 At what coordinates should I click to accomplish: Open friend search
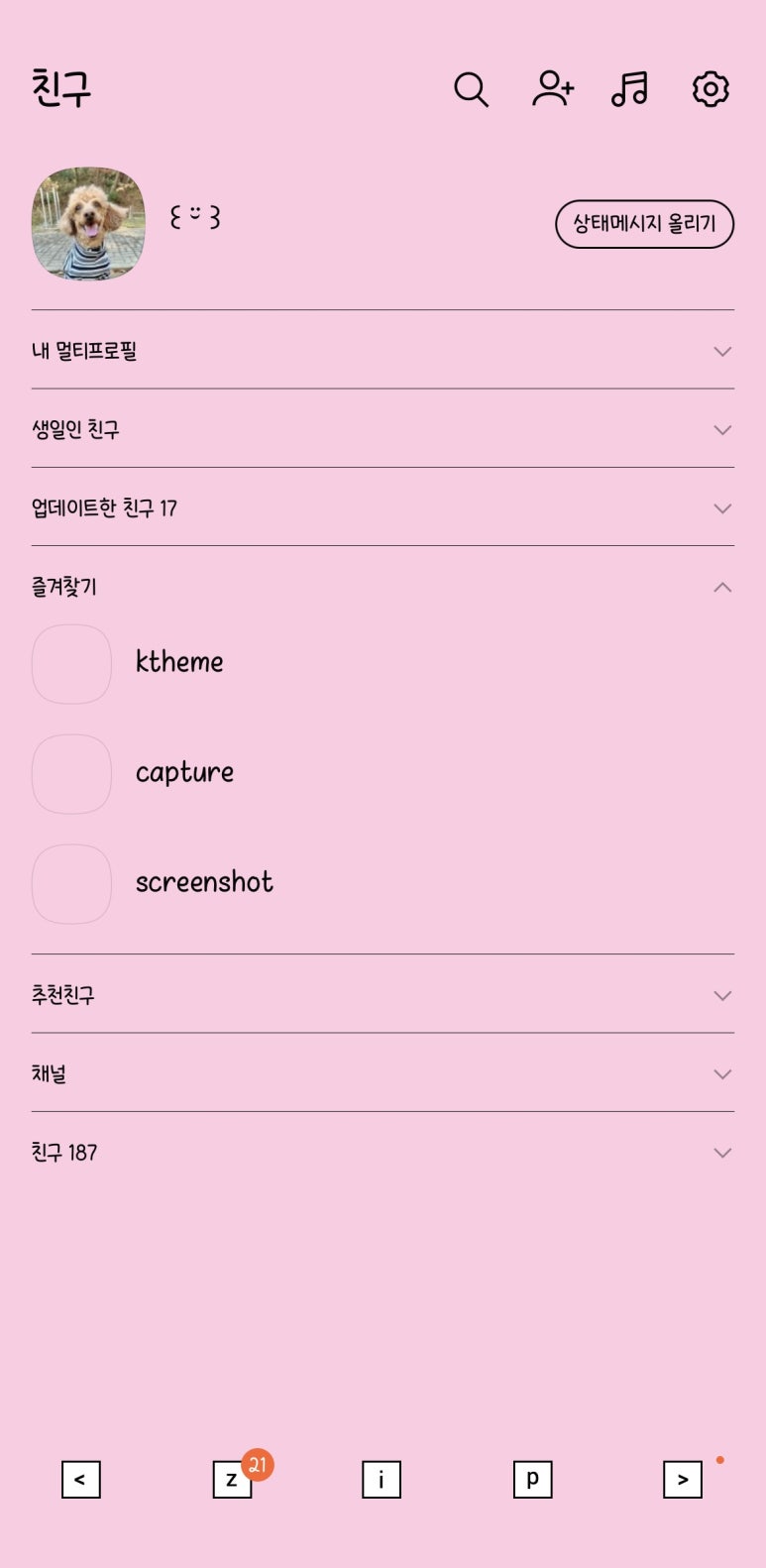coord(471,89)
